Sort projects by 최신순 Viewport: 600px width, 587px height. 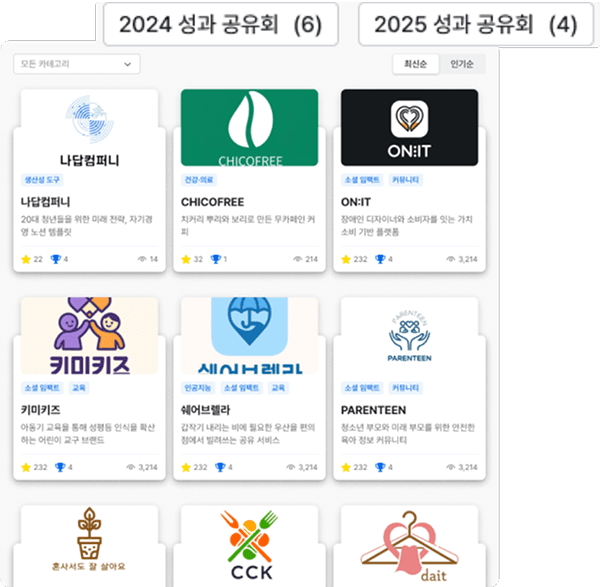pyautogui.click(x=416, y=64)
